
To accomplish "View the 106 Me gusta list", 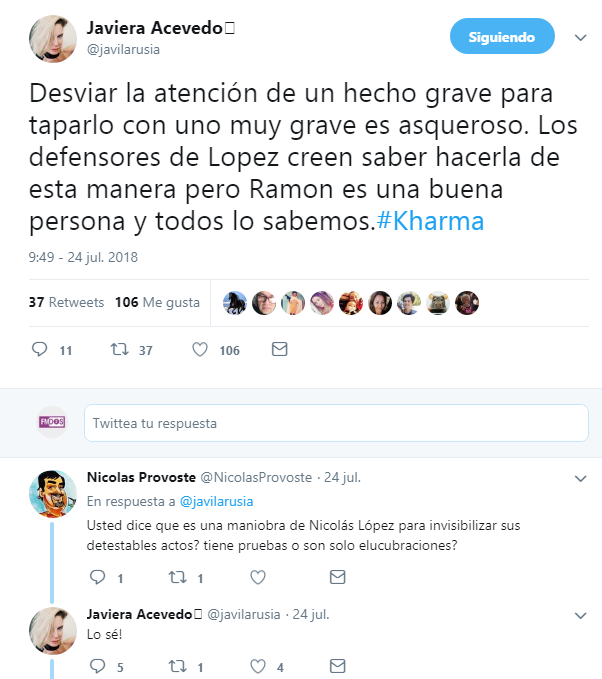I will pos(157,302).
